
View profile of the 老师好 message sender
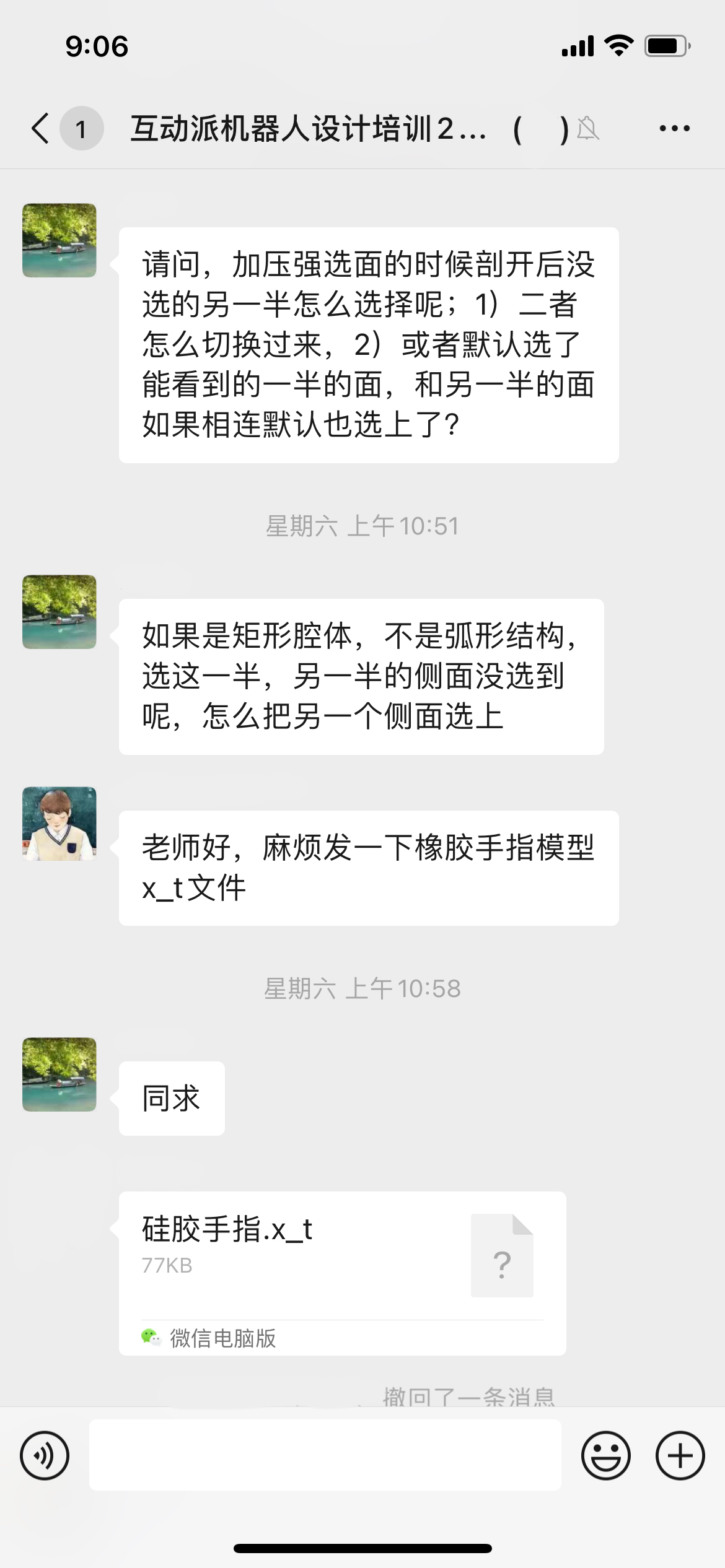[x=59, y=824]
